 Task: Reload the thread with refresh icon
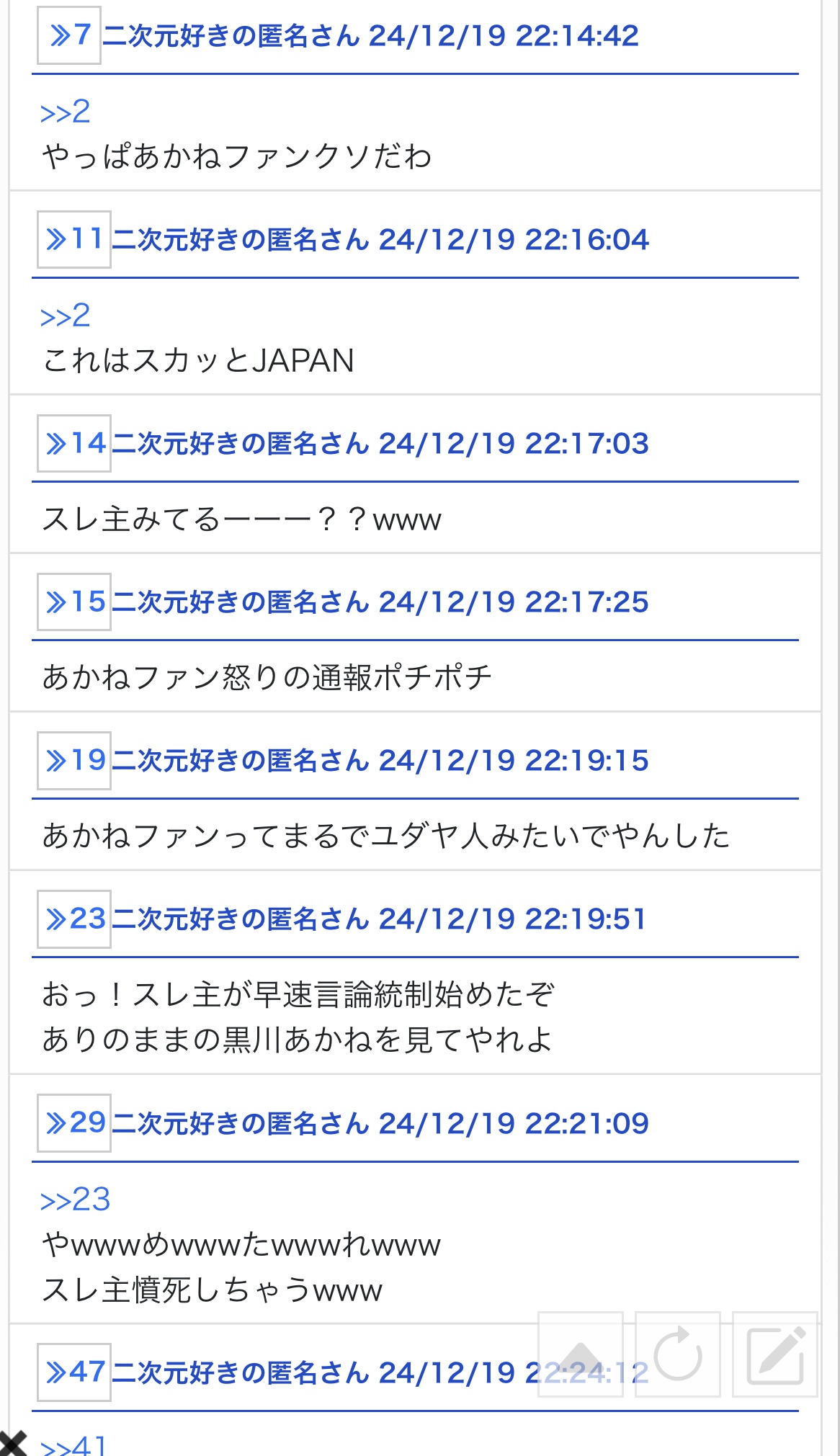678,1354
